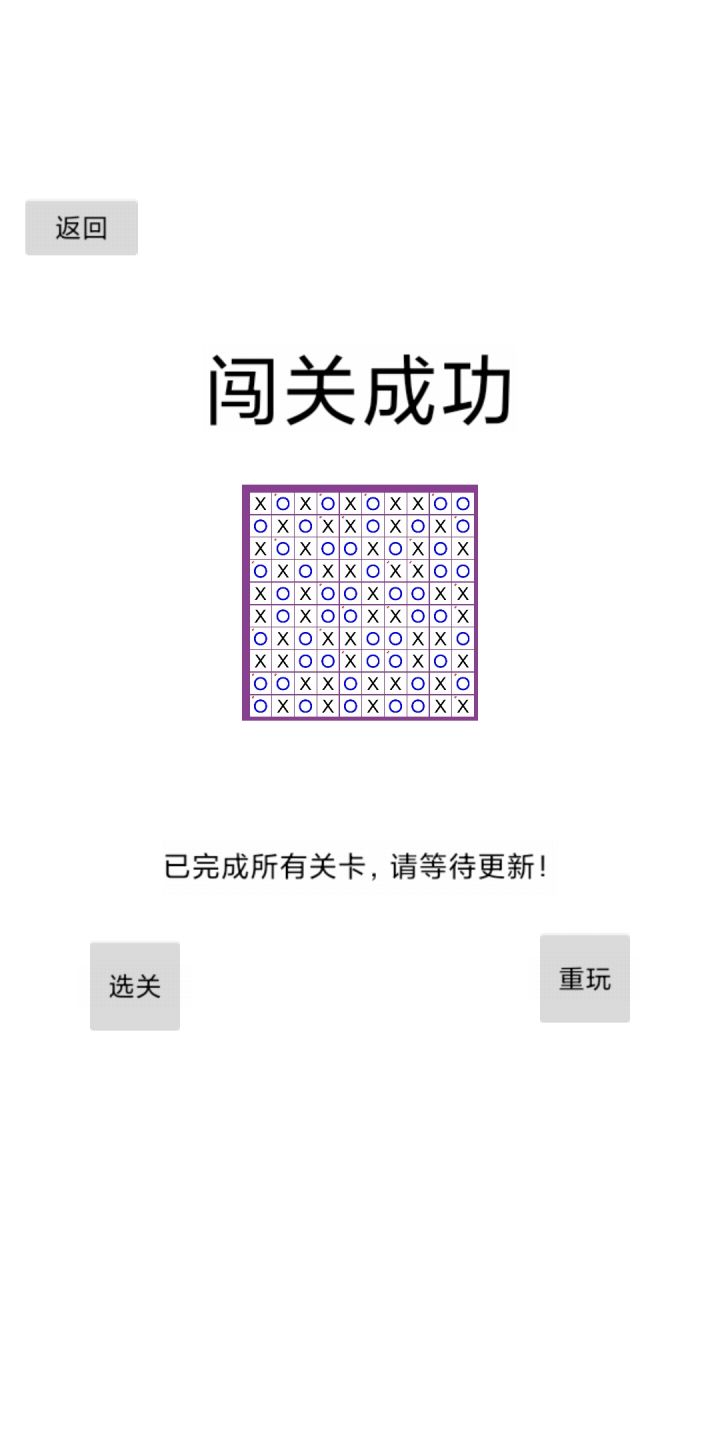Click the update-waiting message text
The width and height of the screenshot is (720, 1440).
coord(360,866)
